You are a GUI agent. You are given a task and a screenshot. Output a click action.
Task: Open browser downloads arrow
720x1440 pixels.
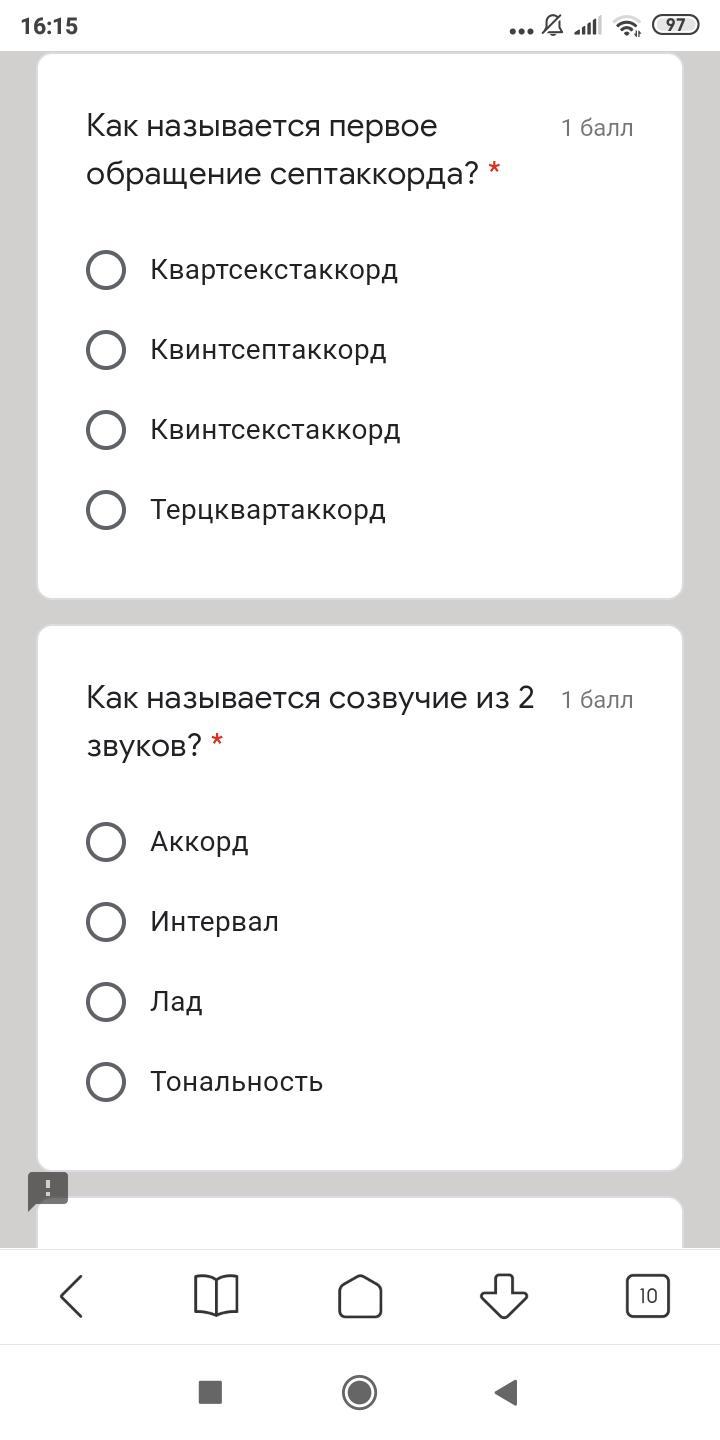[x=504, y=1296]
